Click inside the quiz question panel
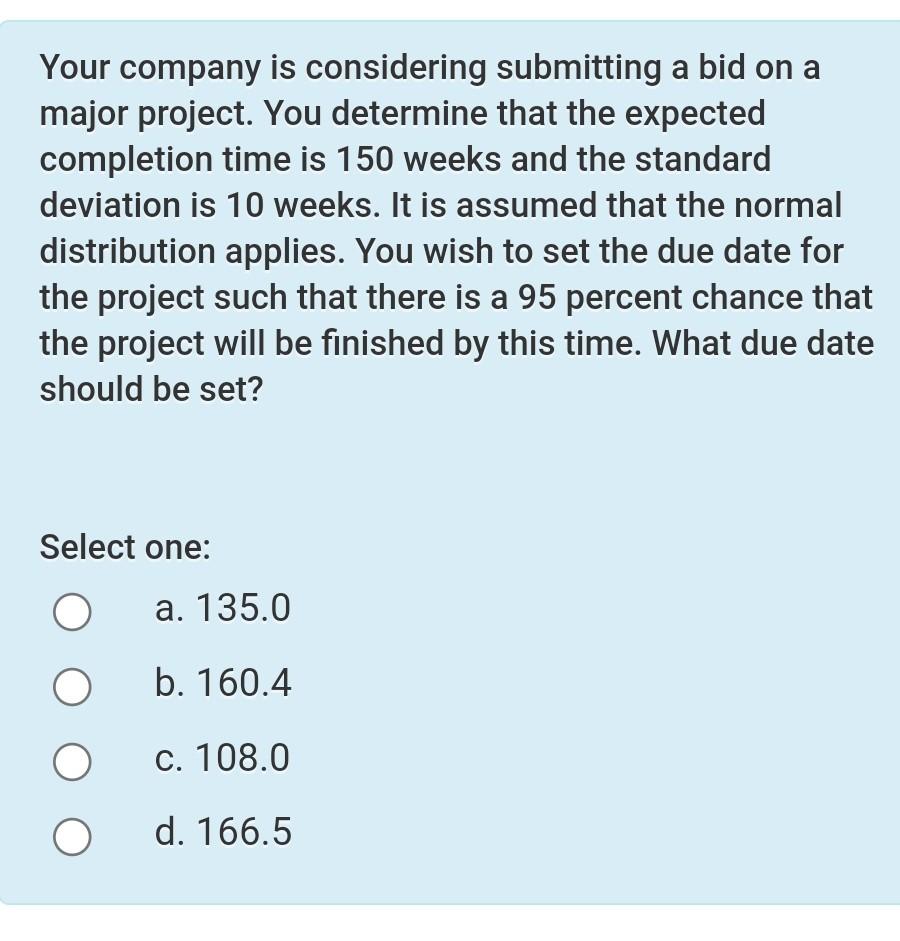 (x=450, y=460)
